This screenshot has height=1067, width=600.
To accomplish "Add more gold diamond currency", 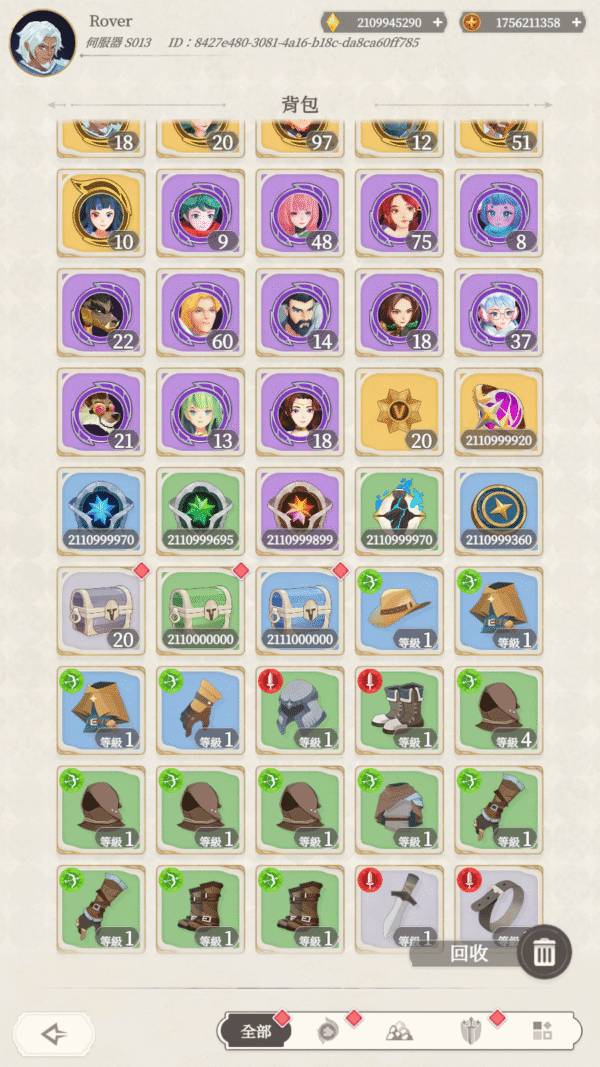I will 437,22.
